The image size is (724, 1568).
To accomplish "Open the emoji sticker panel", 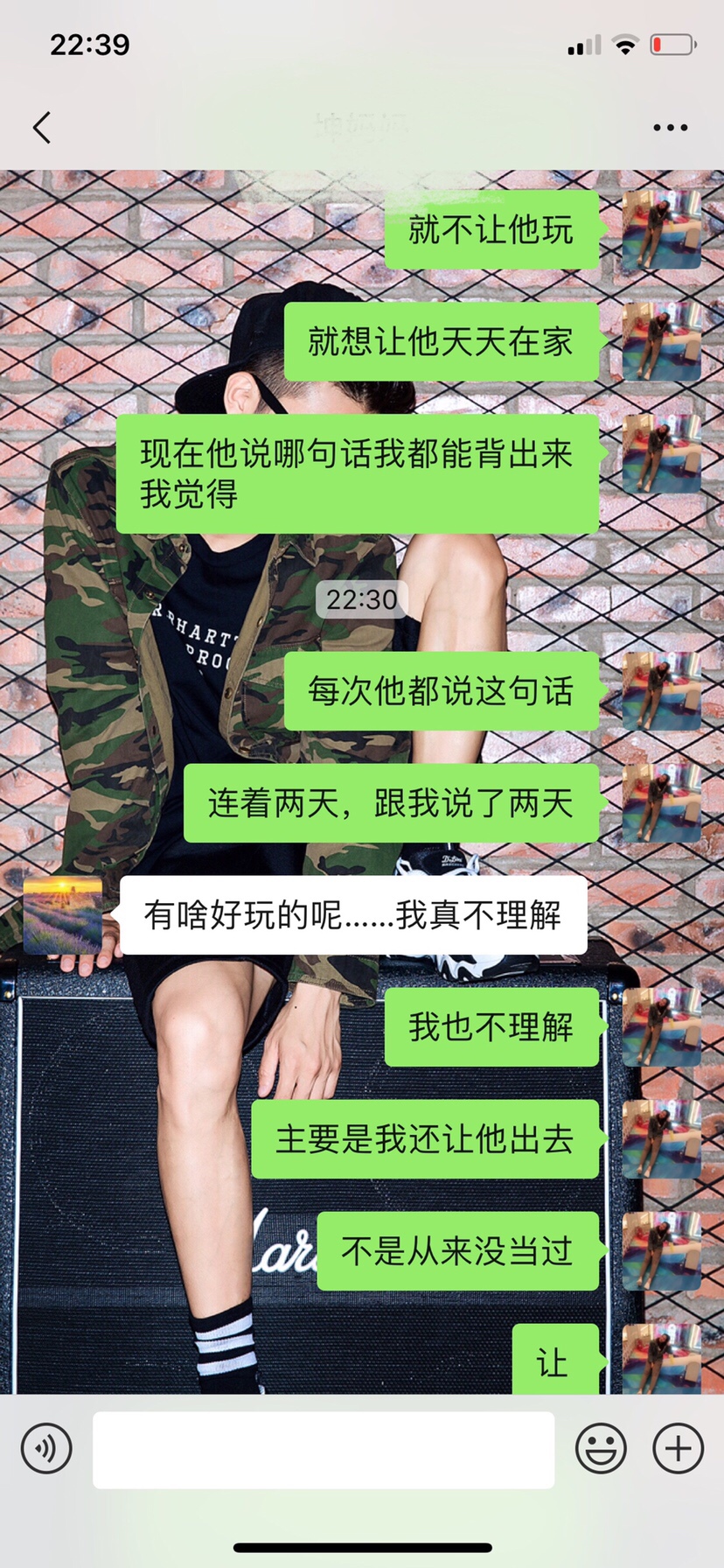I will coord(601,1448).
